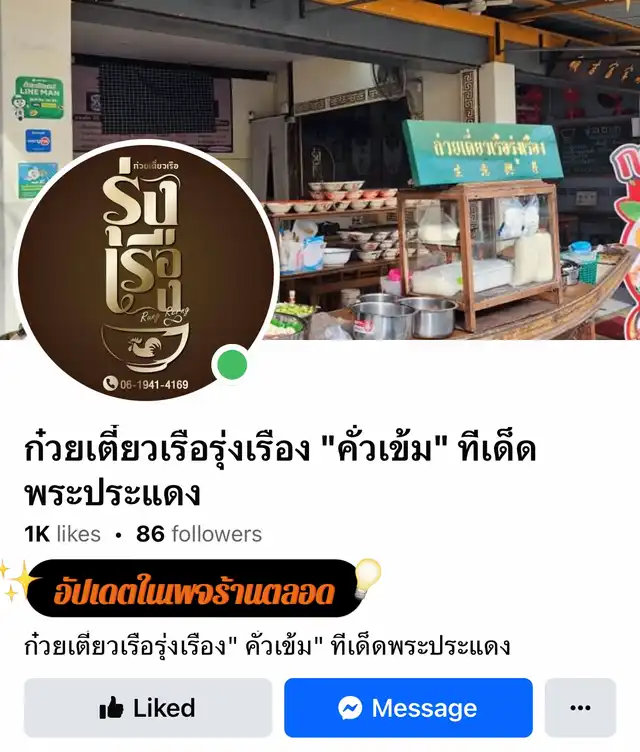This screenshot has height=752, width=640.
Task: View the 1K likes list
Action: pyautogui.click(x=62, y=534)
